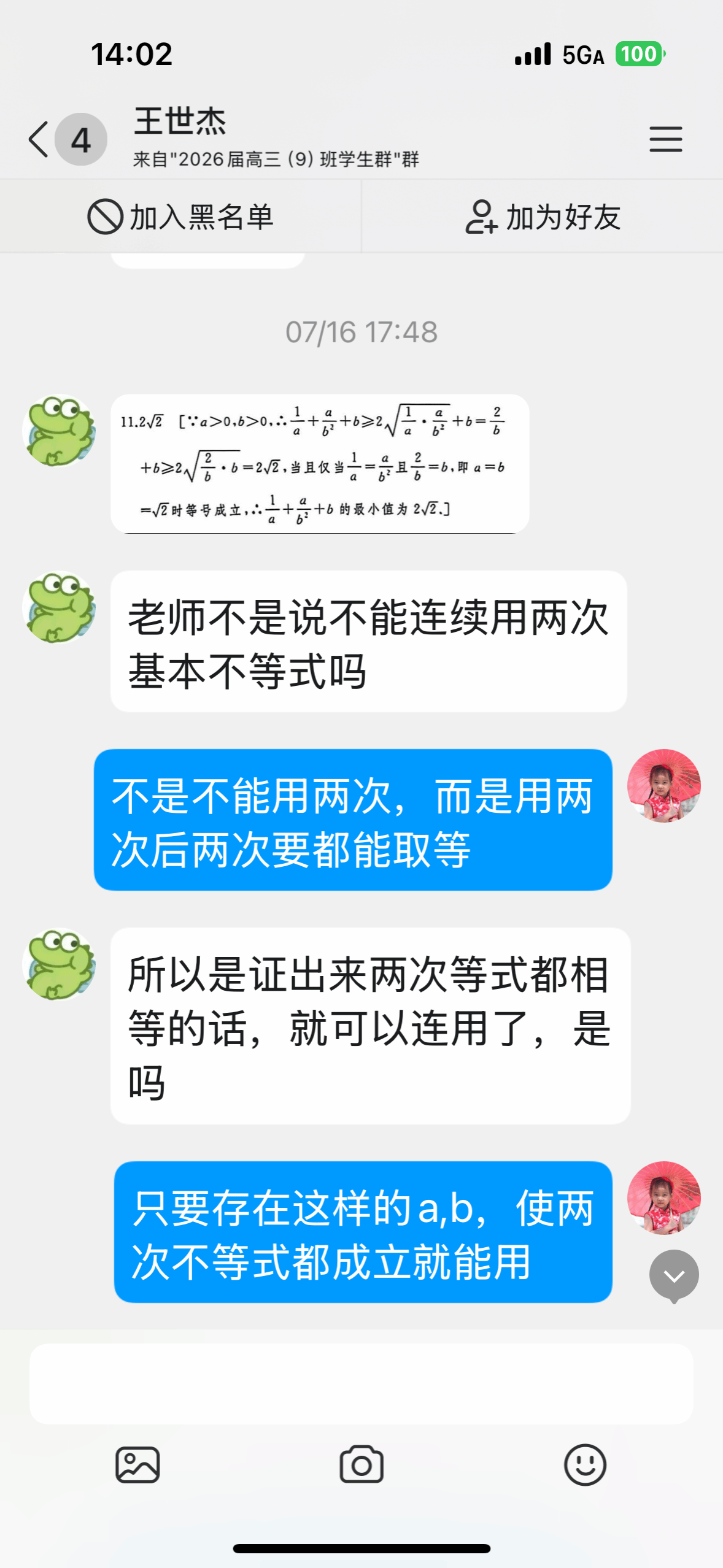
Task: Tap 加为好友 to add as friend
Action: (543, 217)
